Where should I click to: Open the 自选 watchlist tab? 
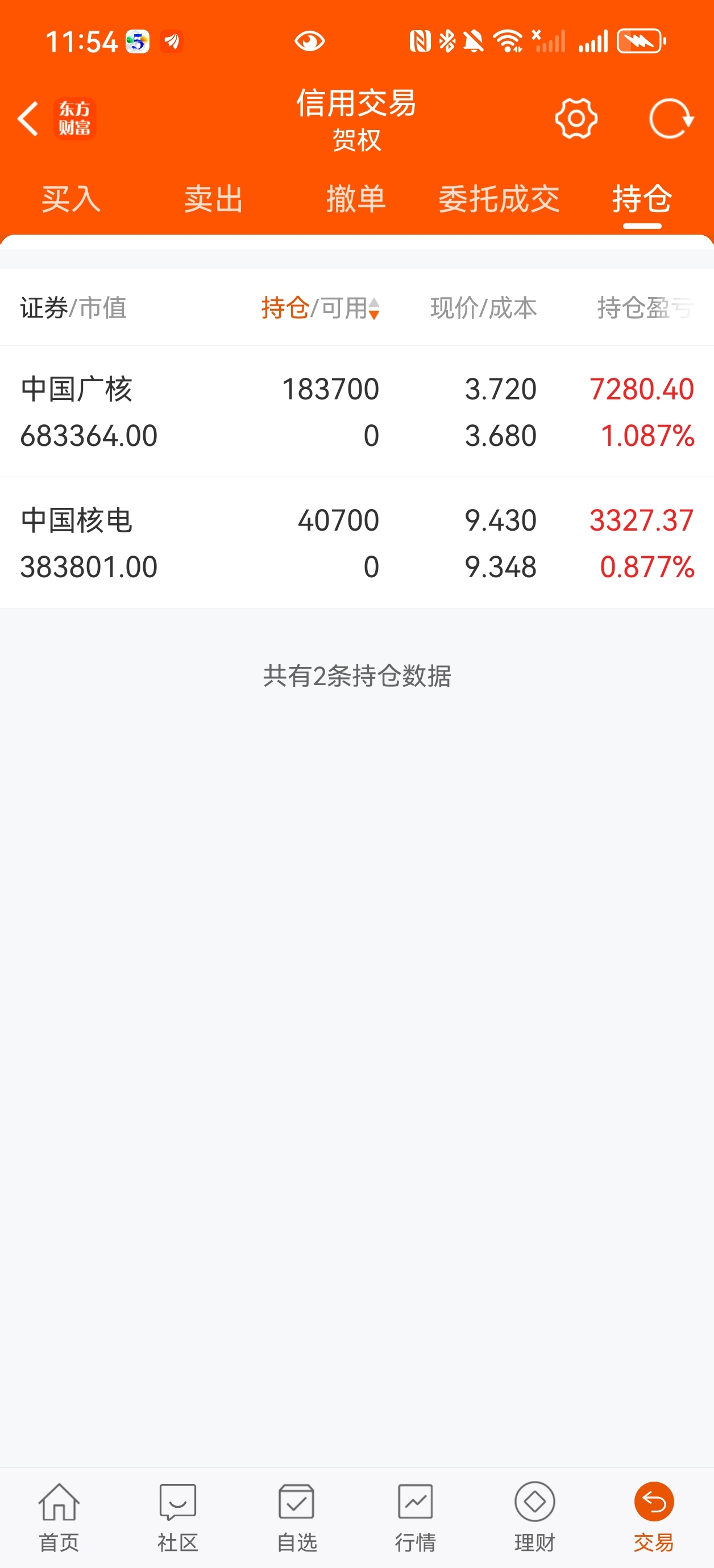(x=297, y=1517)
